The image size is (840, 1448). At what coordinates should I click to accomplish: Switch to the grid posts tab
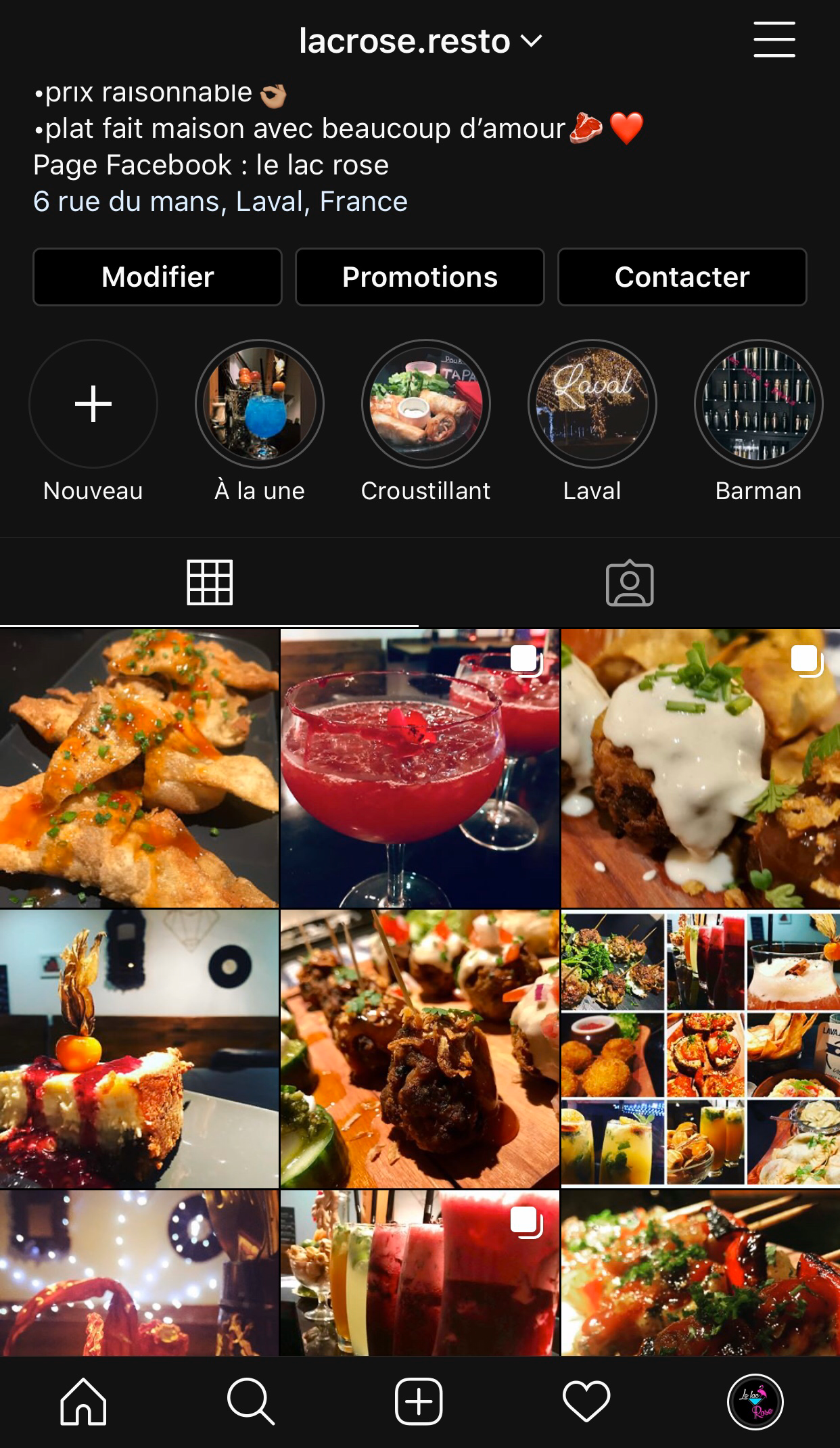pyautogui.click(x=210, y=582)
